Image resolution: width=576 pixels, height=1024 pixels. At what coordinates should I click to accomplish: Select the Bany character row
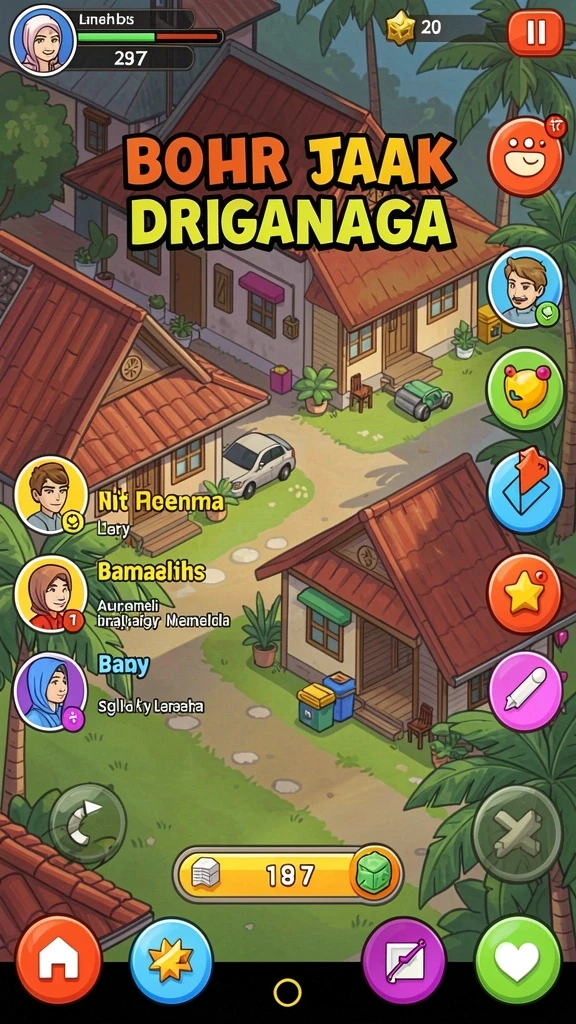click(x=110, y=692)
